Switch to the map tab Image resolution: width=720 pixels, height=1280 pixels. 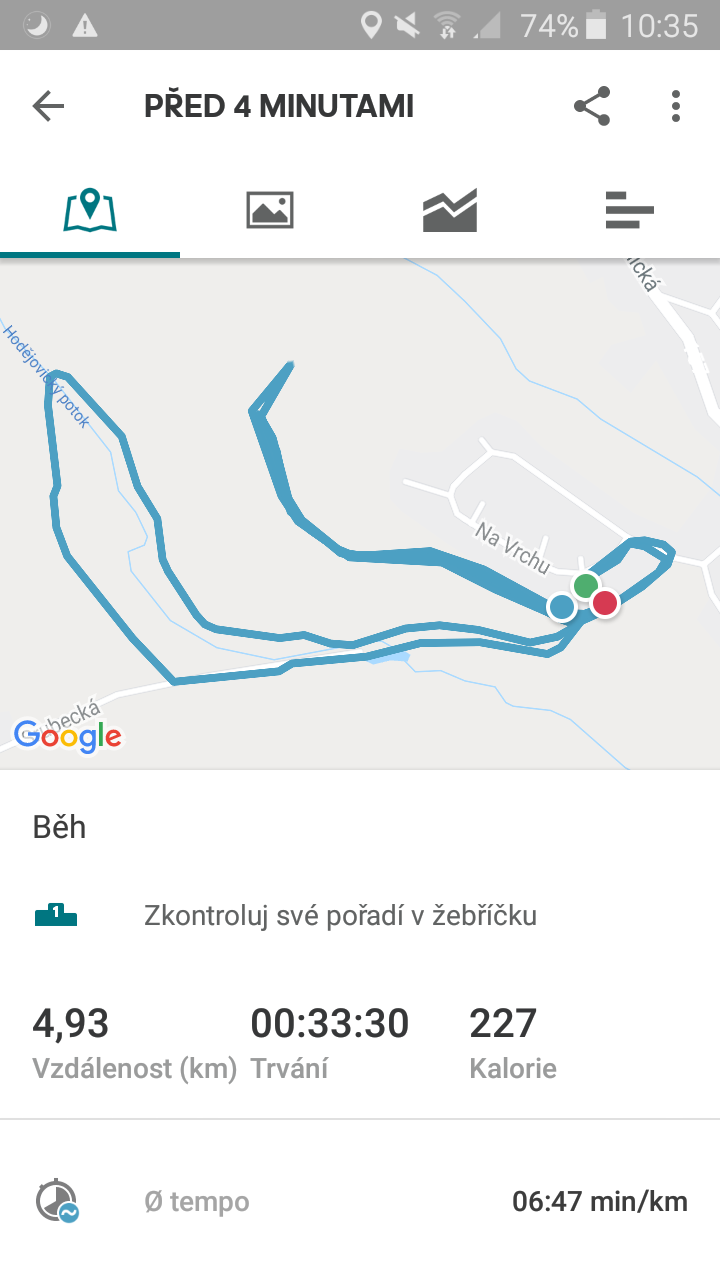click(x=90, y=210)
